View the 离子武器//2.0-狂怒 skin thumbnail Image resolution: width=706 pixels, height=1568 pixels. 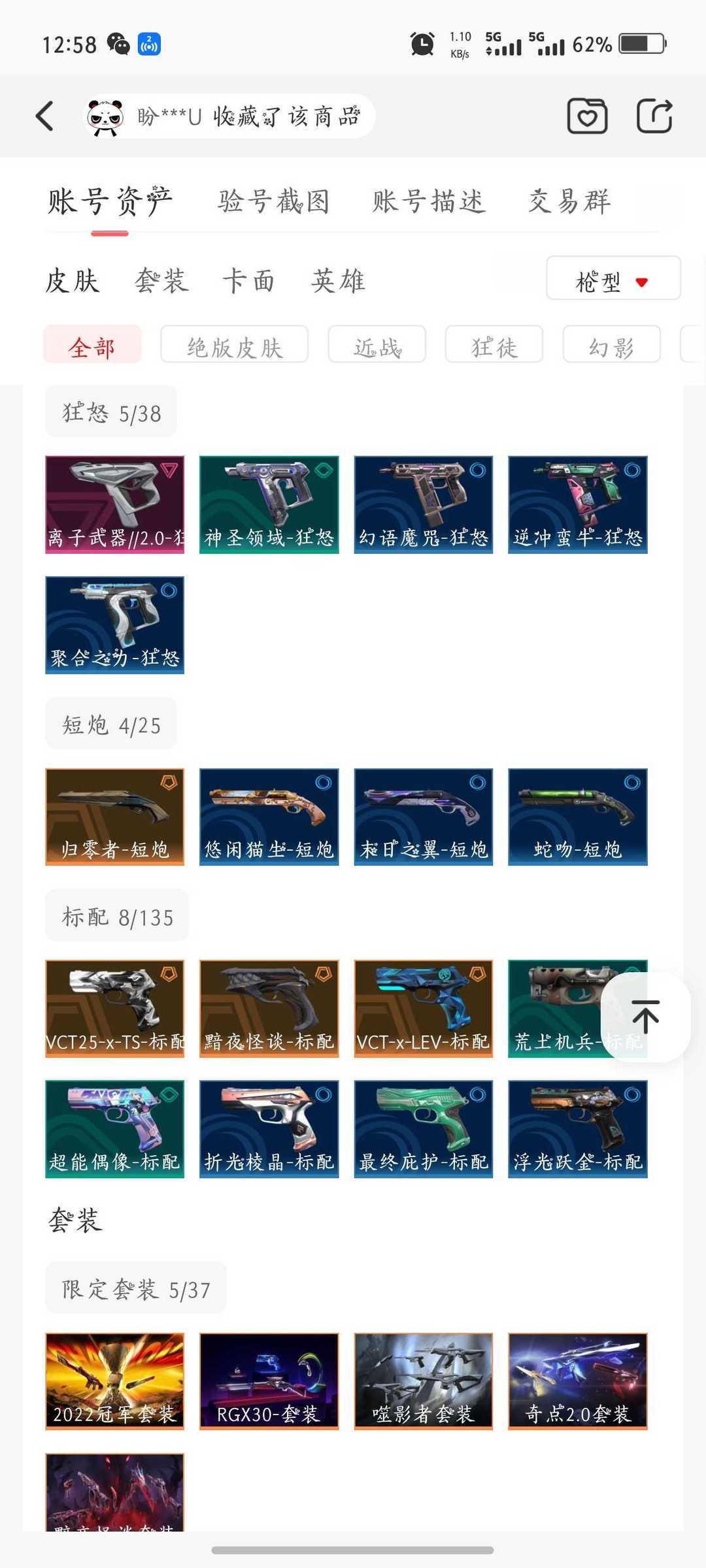[x=115, y=503]
